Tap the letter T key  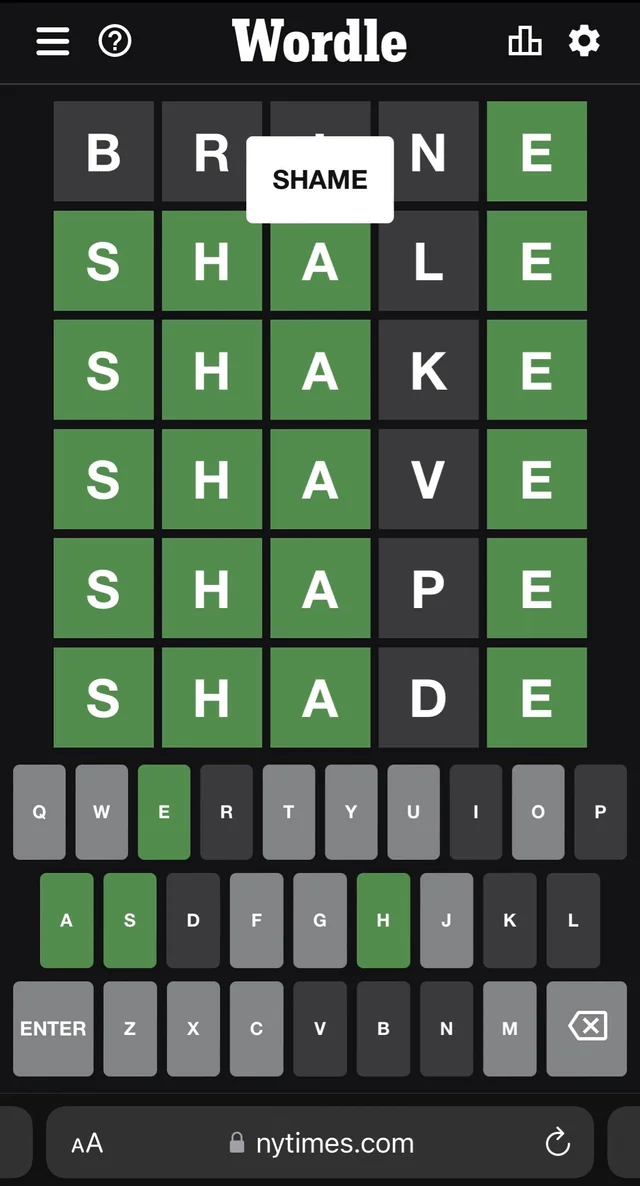point(289,812)
